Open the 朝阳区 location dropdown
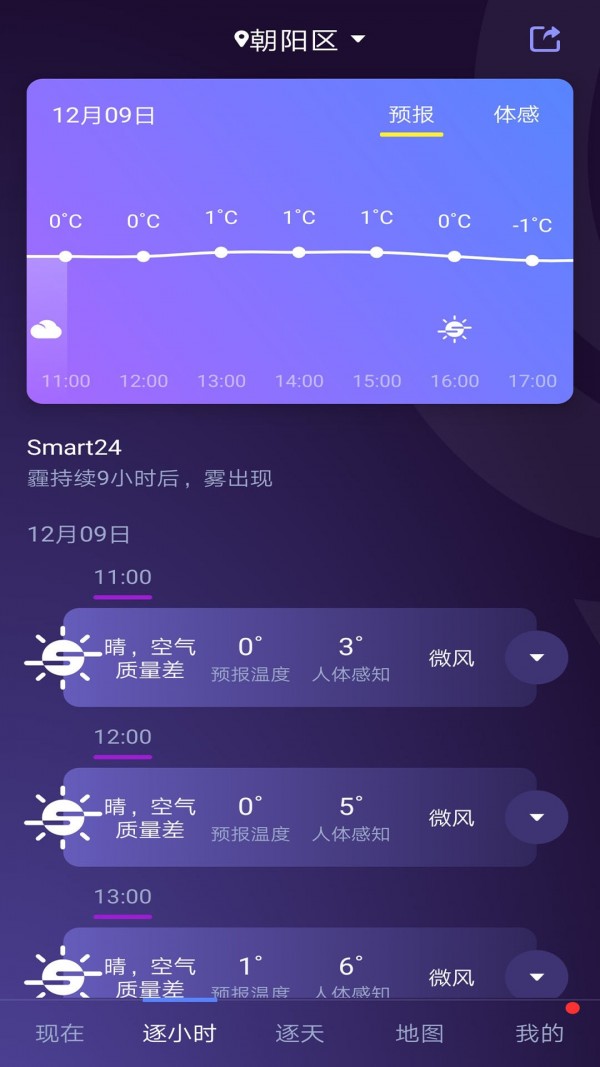 coord(300,40)
